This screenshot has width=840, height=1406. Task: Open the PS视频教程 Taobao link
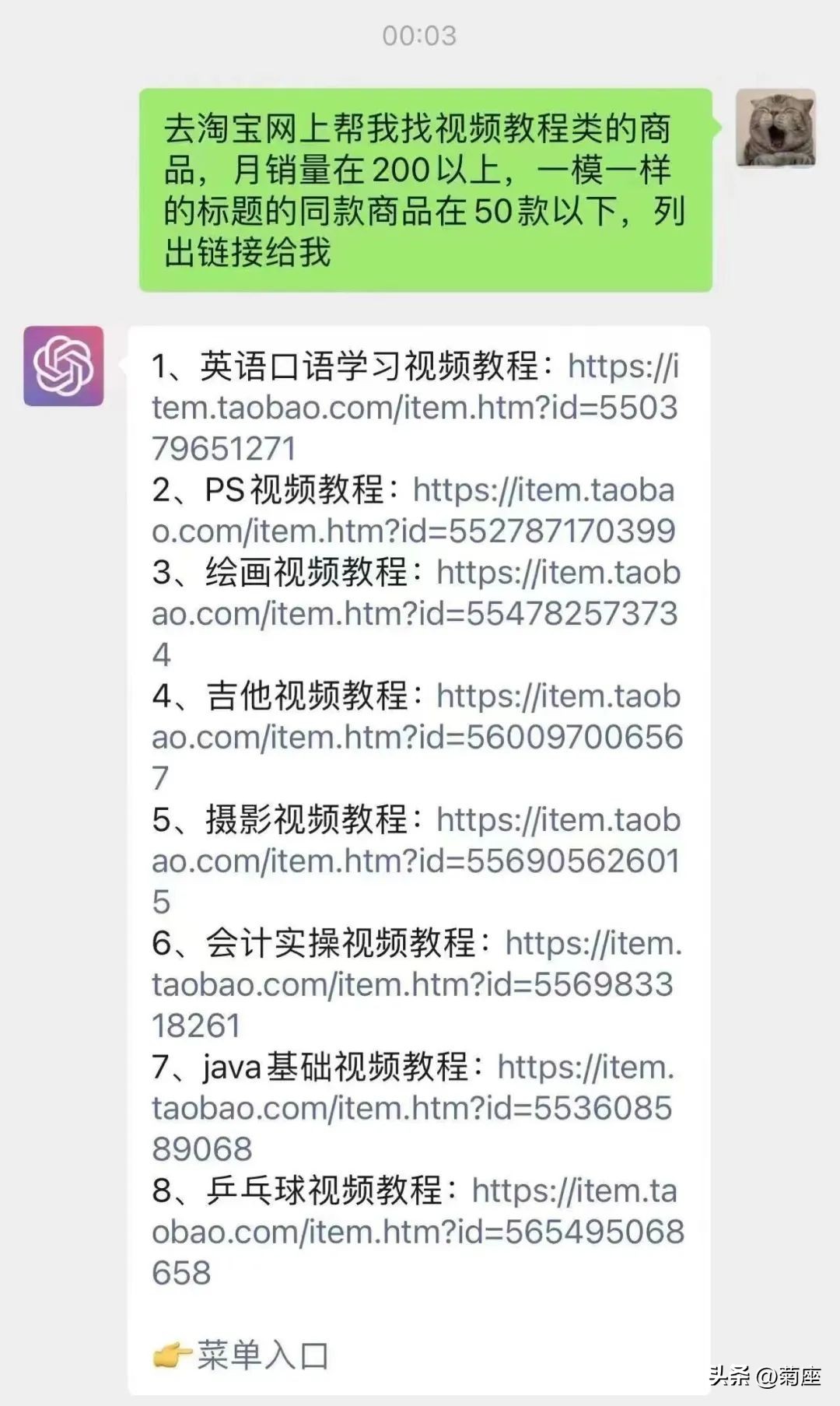[x=413, y=531]
